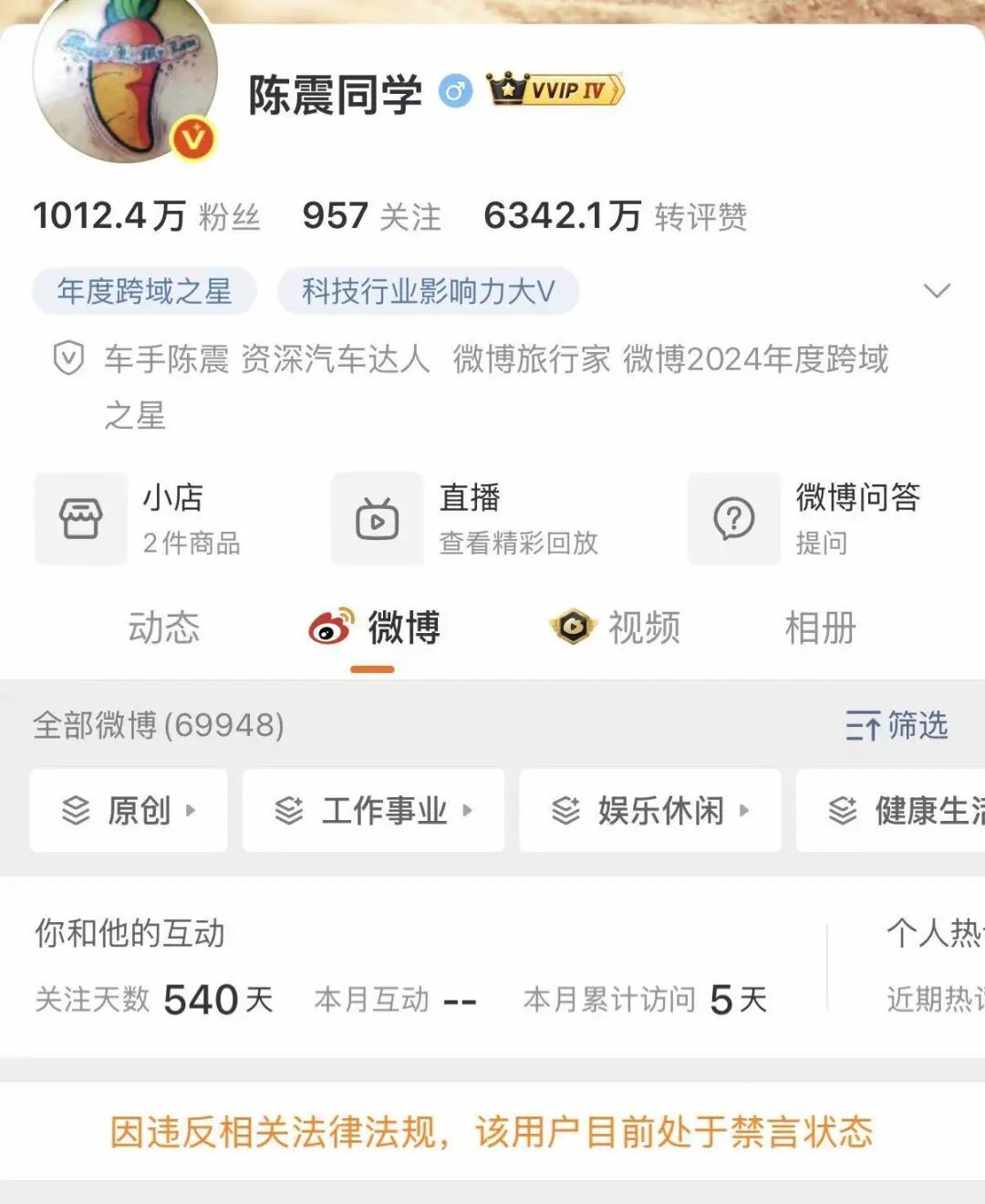
Task: Filter posts by 原创
Action: [x=129, y=810]
